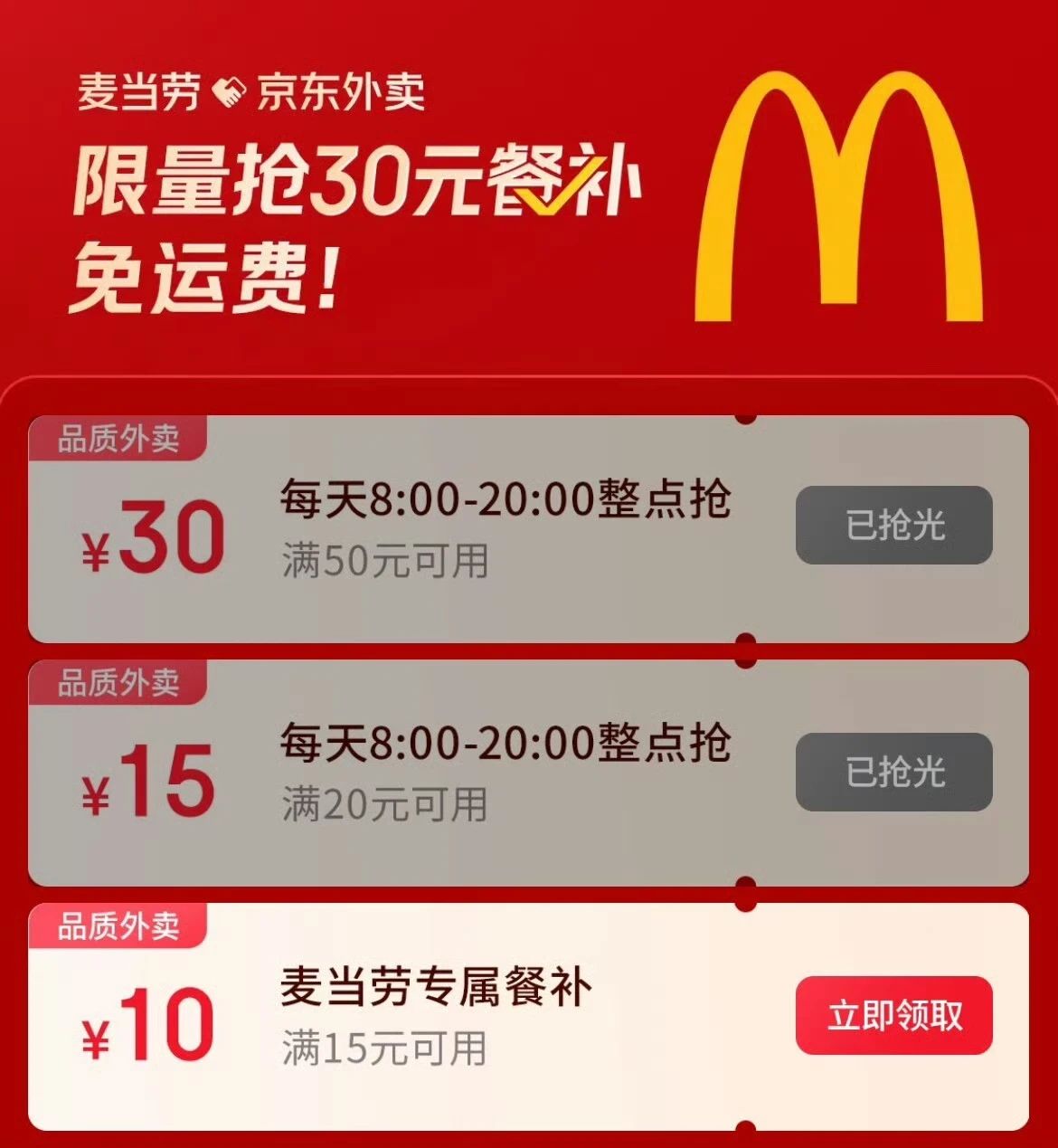The image size is (1058, 1148).
Task: Click the 已抢光 button on the ¥15 coupon
Action: 892,772
